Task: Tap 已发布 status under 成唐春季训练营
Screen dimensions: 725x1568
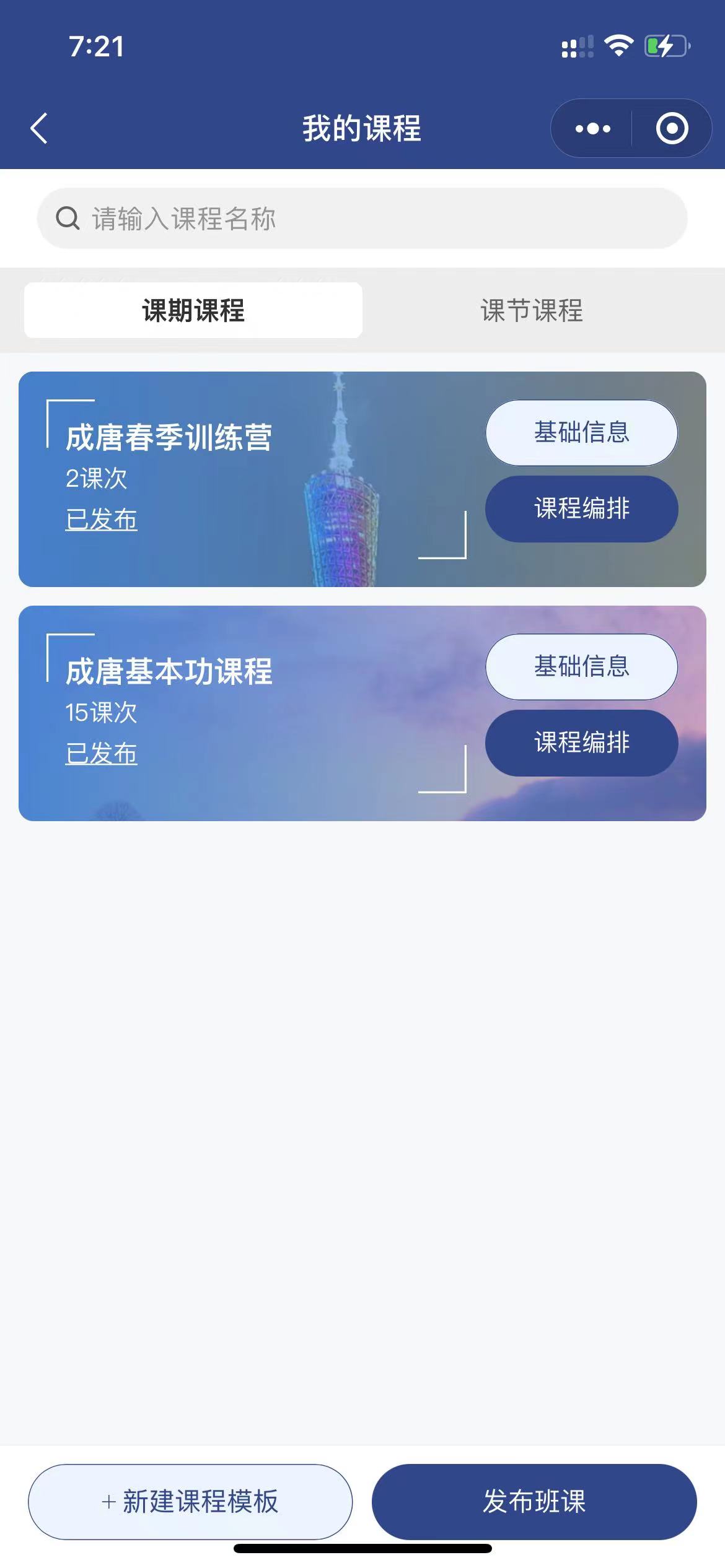Action: (x=101, y=519)
